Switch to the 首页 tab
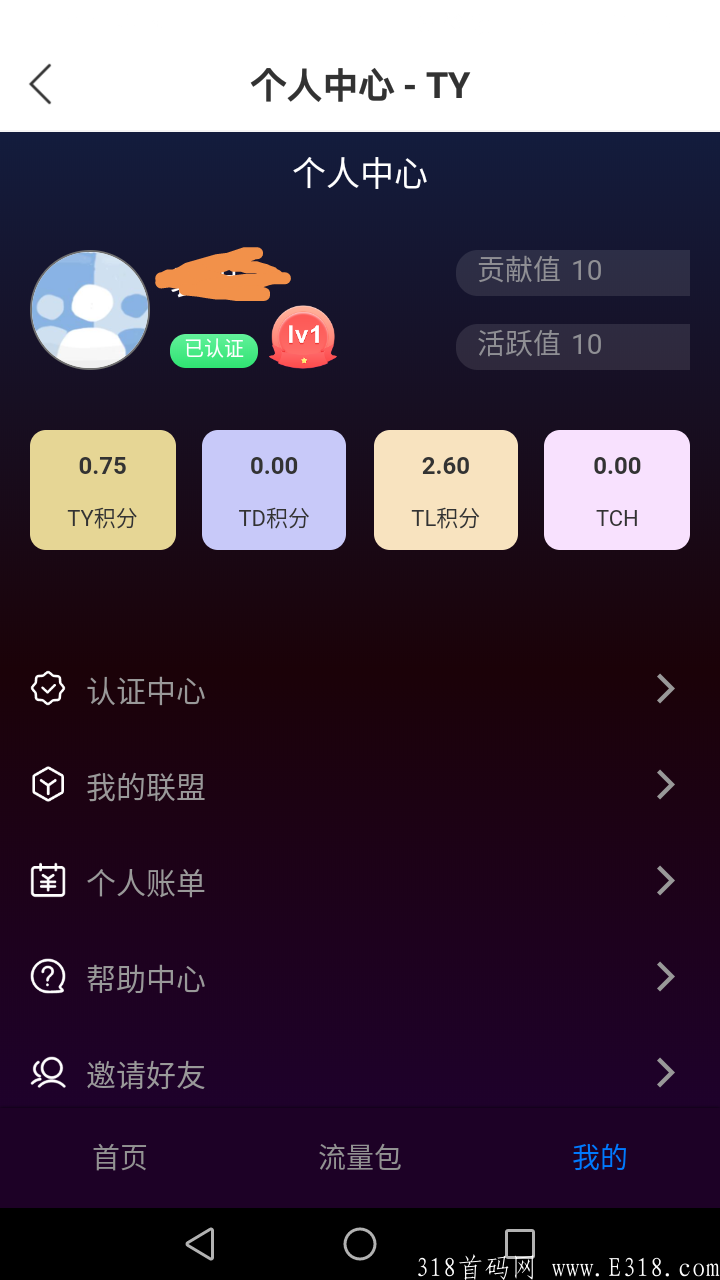720x1280 pixels. click(119, 1157)
